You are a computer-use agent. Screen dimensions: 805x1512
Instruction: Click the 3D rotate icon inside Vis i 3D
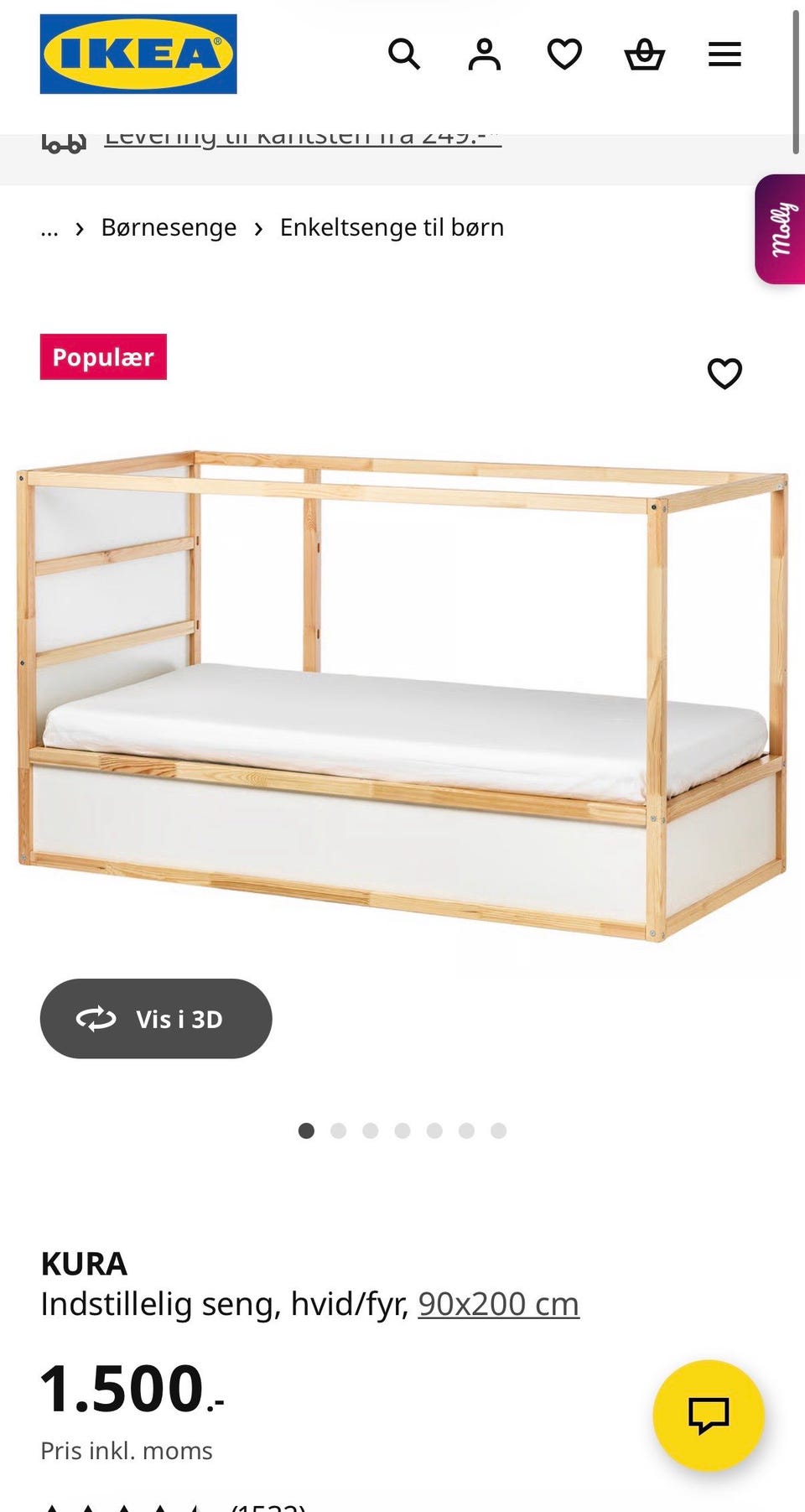coord(97,1019)
